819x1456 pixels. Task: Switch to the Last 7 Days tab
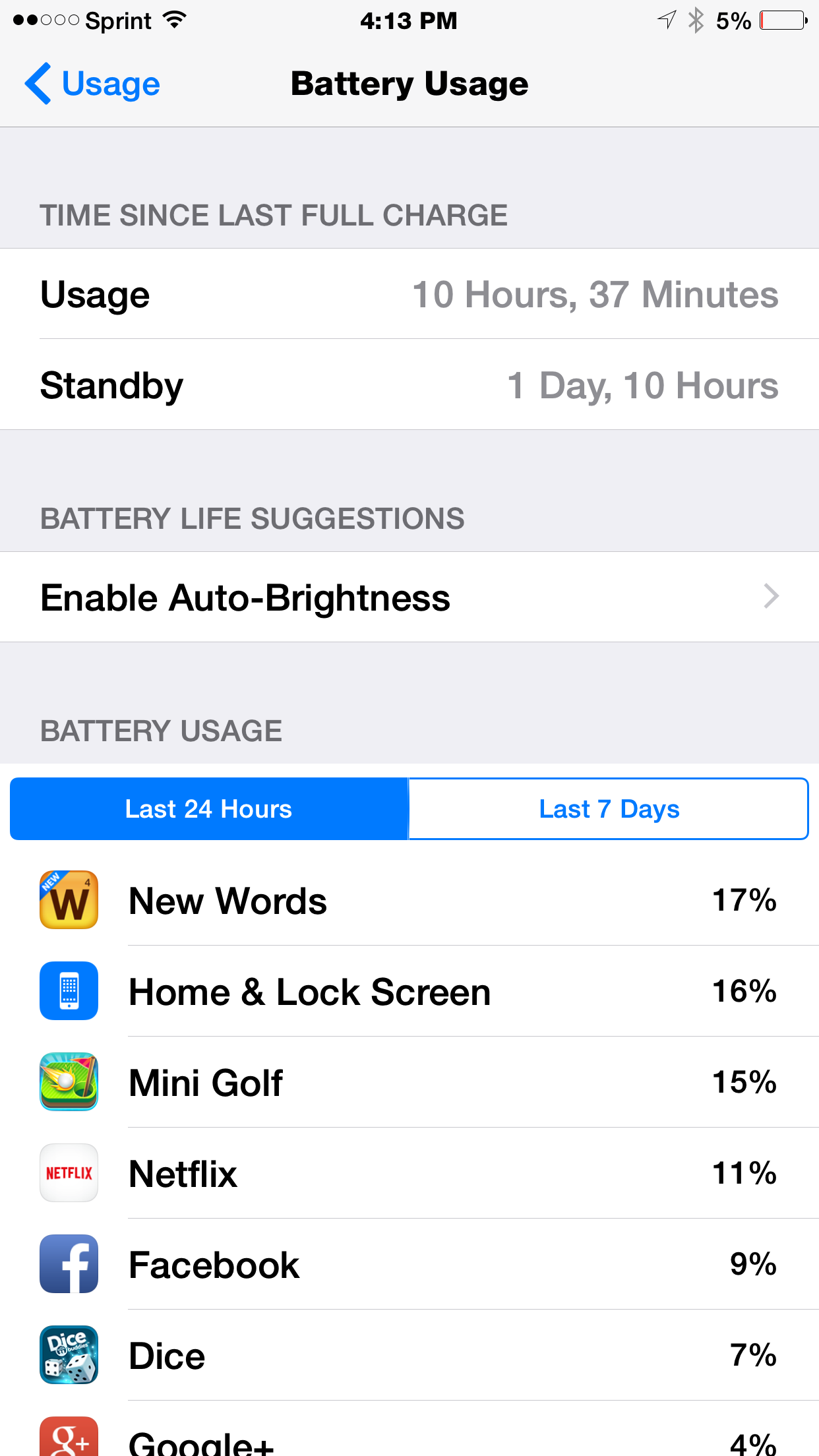609,808
